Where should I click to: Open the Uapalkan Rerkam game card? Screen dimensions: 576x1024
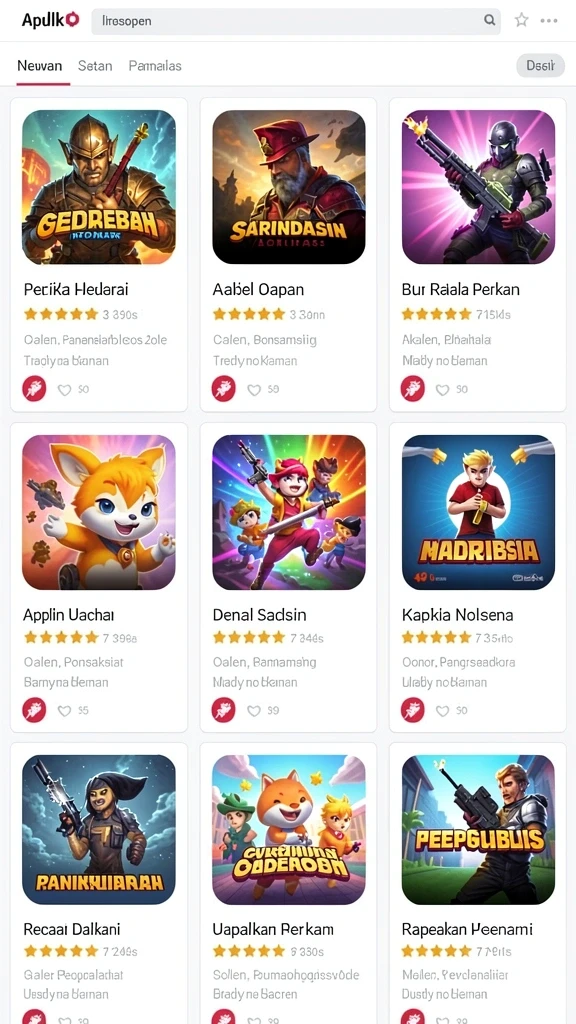tap(288, 883)
